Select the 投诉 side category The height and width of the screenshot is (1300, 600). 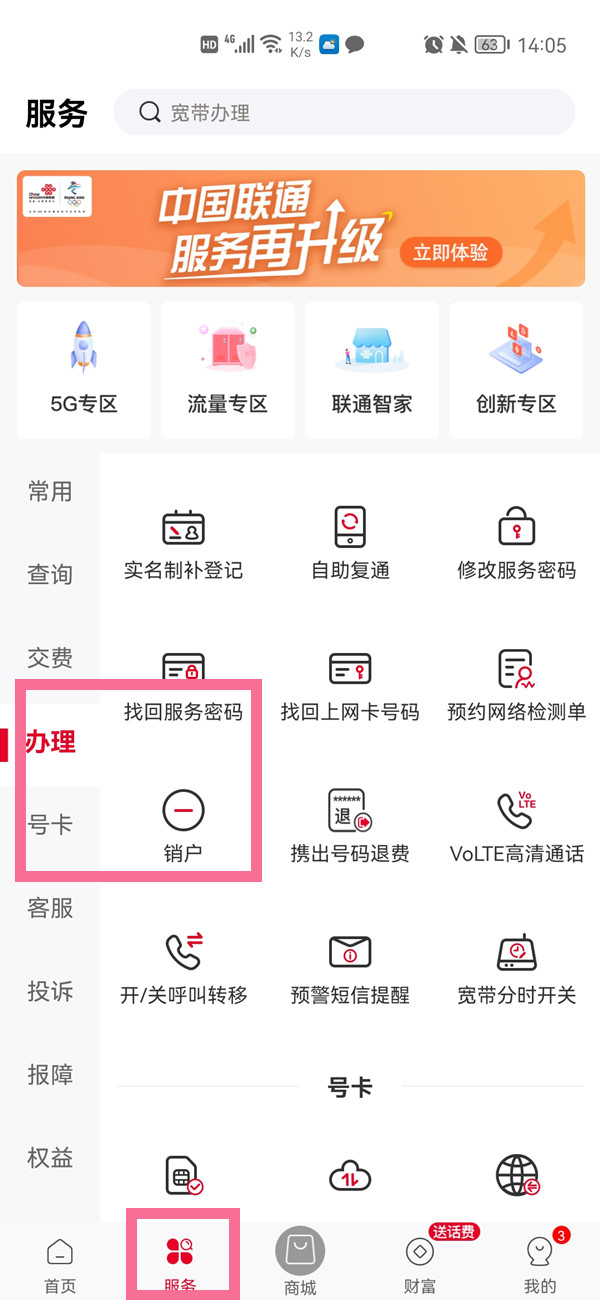(50, 991)
